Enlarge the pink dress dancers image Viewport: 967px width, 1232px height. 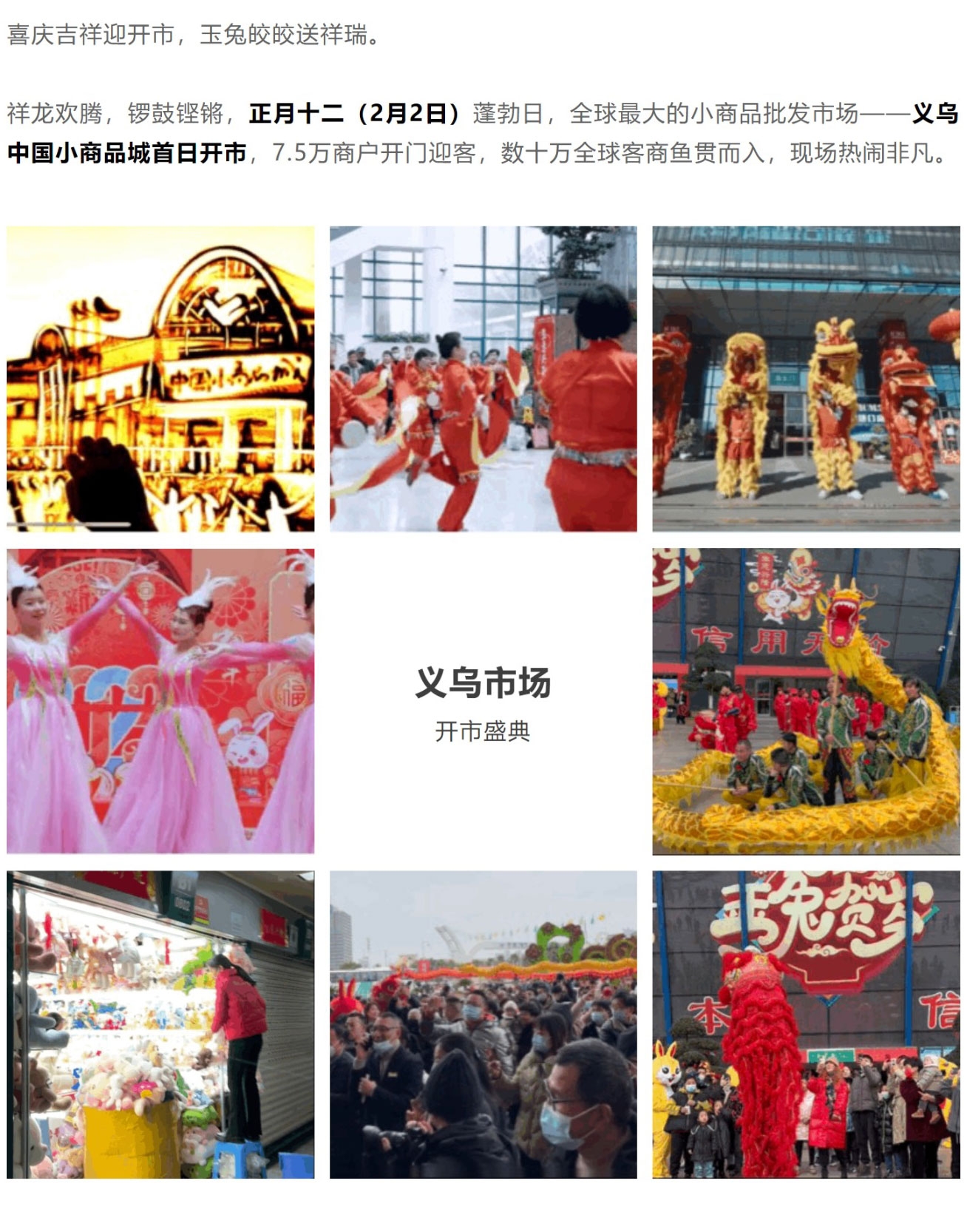tap(160, 701)
